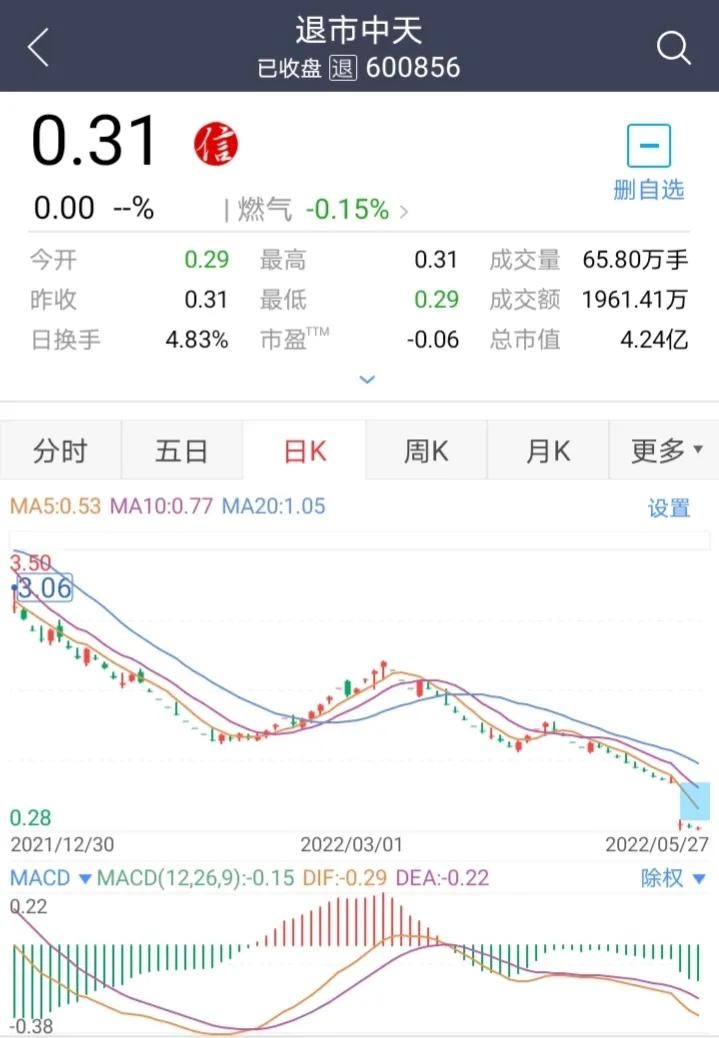Switch to the 分时 chart tab
The height and width of the screenshot is (1038, 719).
(x=61, y=451)
